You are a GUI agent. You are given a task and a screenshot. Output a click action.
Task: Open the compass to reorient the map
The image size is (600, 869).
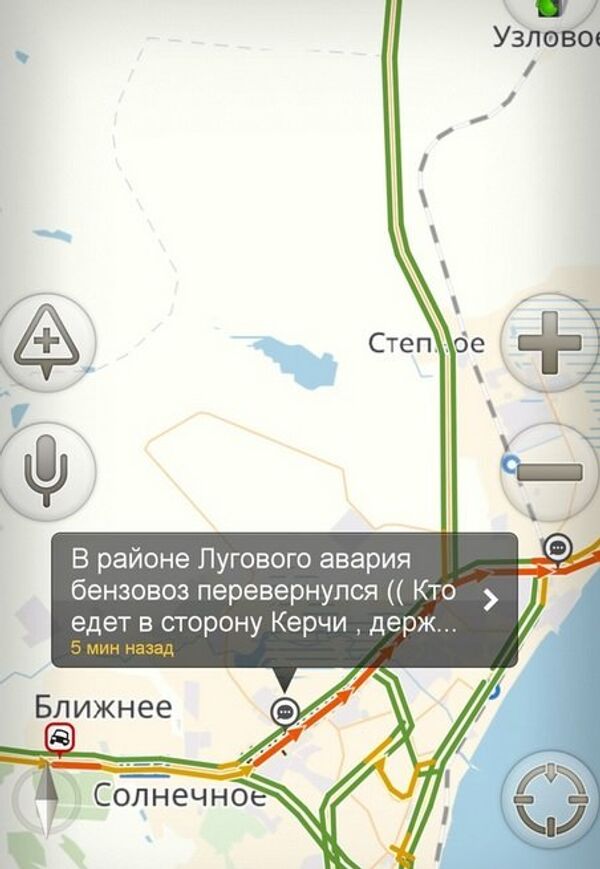tap(45, 800)
